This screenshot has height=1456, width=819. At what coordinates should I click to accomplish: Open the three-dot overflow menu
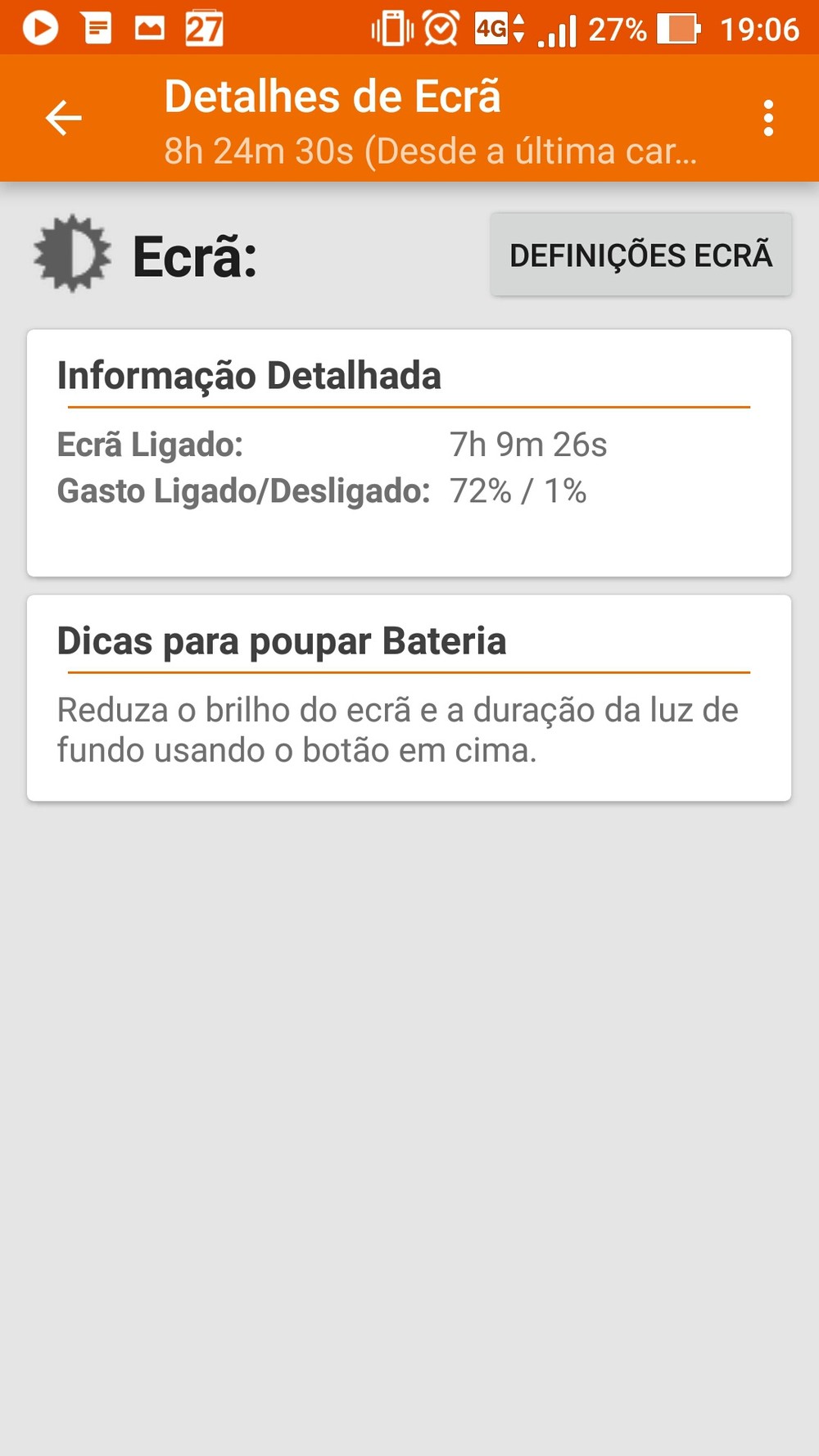[x=767, y=119]
